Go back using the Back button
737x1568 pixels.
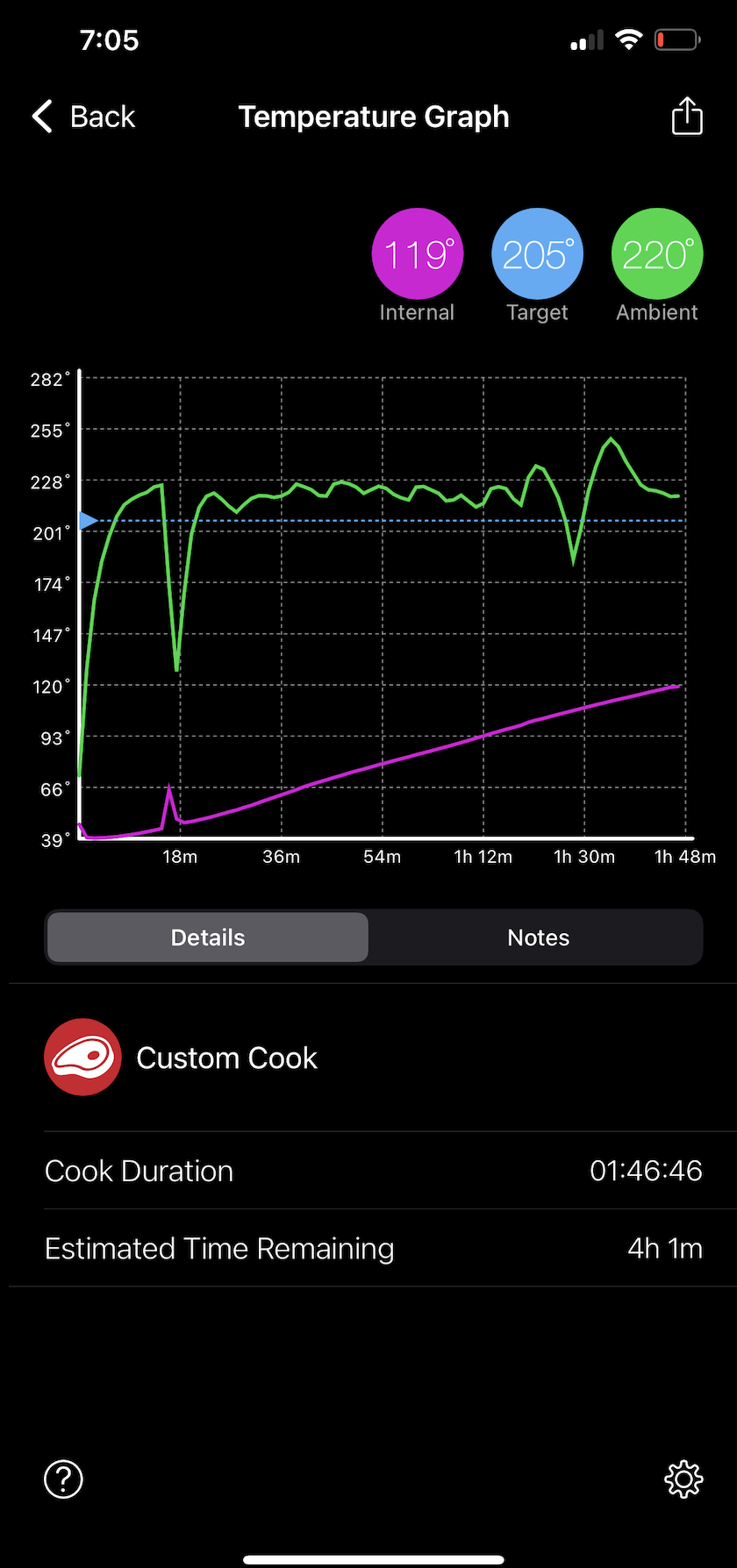click(83, 116)
